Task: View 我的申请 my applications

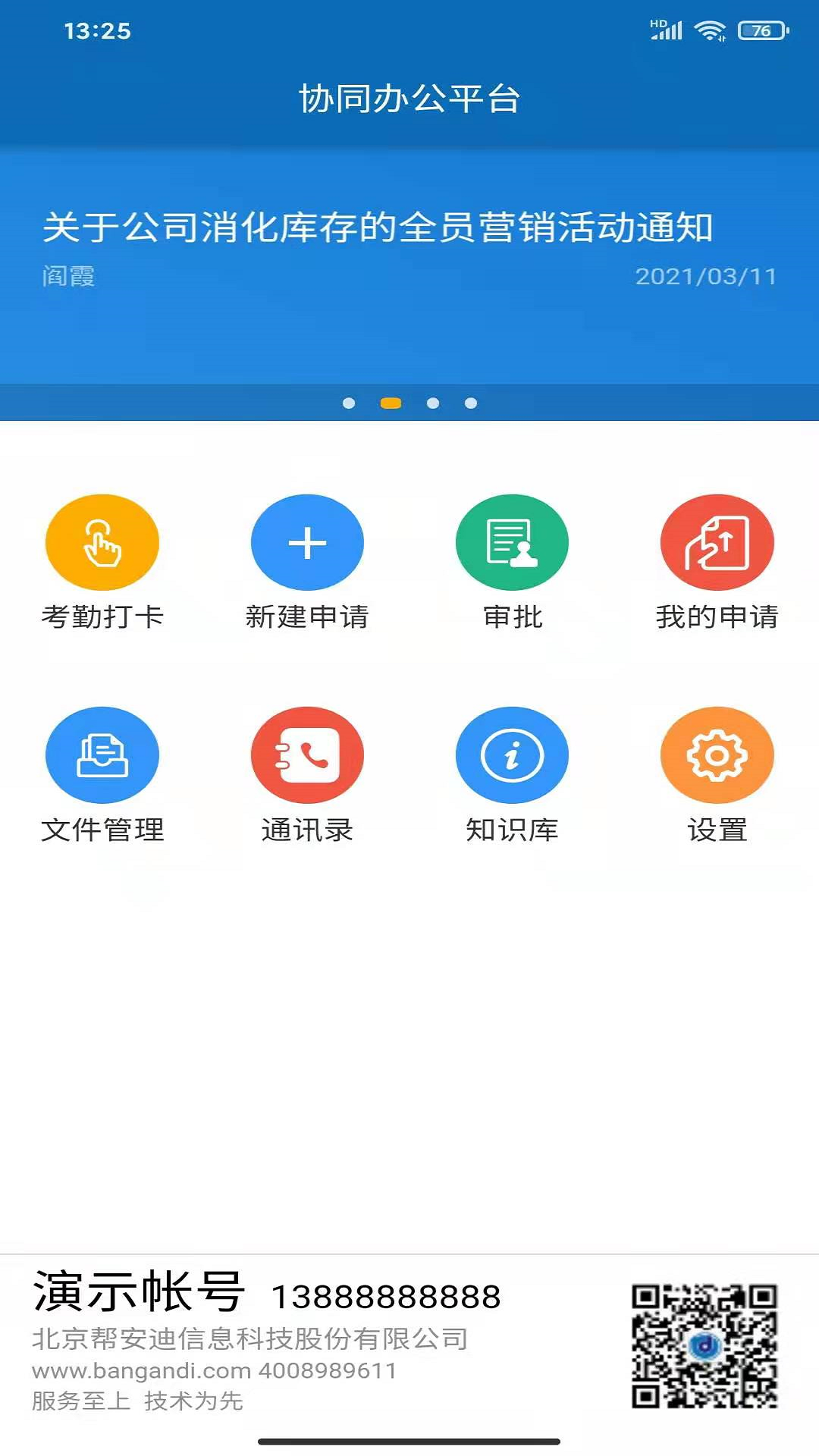Action: click(x=717, y=543)
